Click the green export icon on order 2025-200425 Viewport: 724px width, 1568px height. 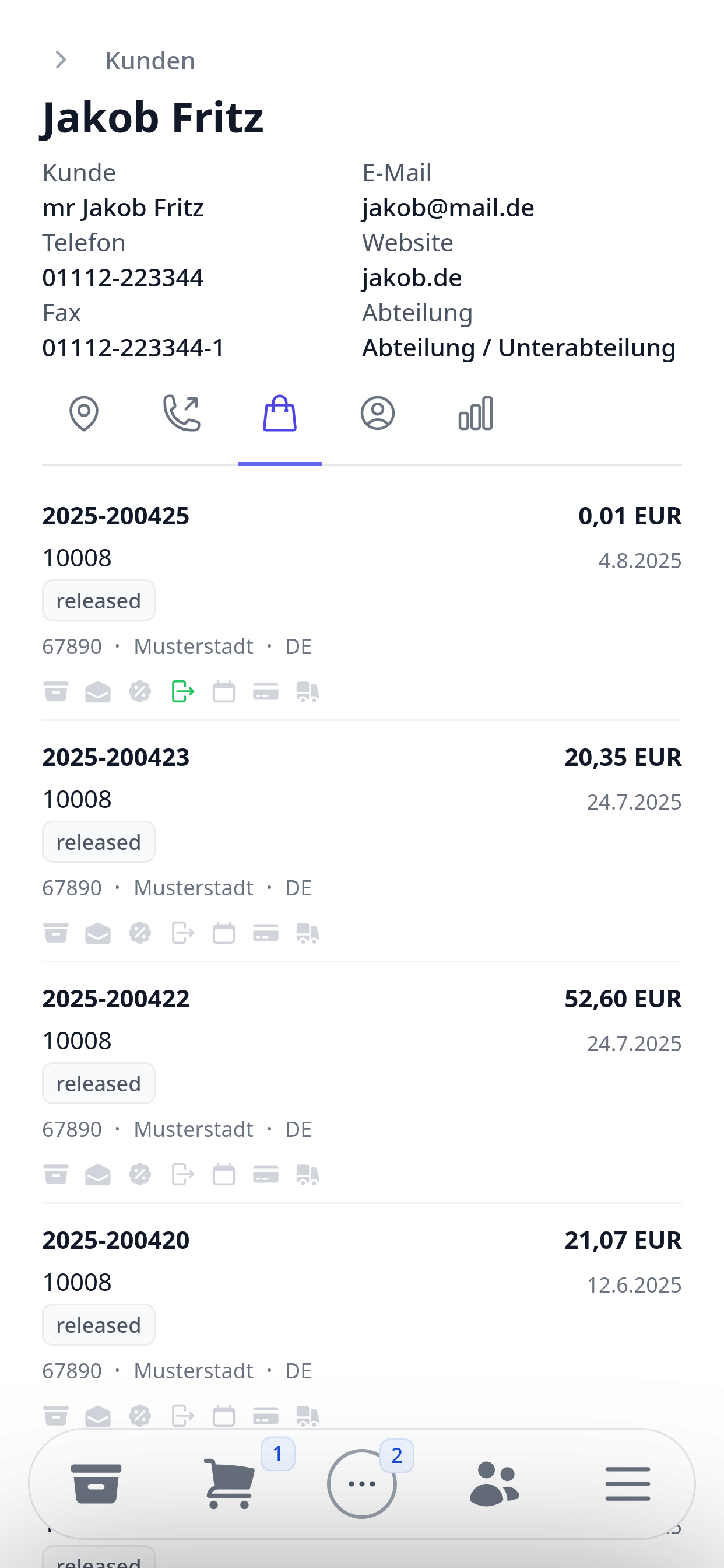click(182, 691)
